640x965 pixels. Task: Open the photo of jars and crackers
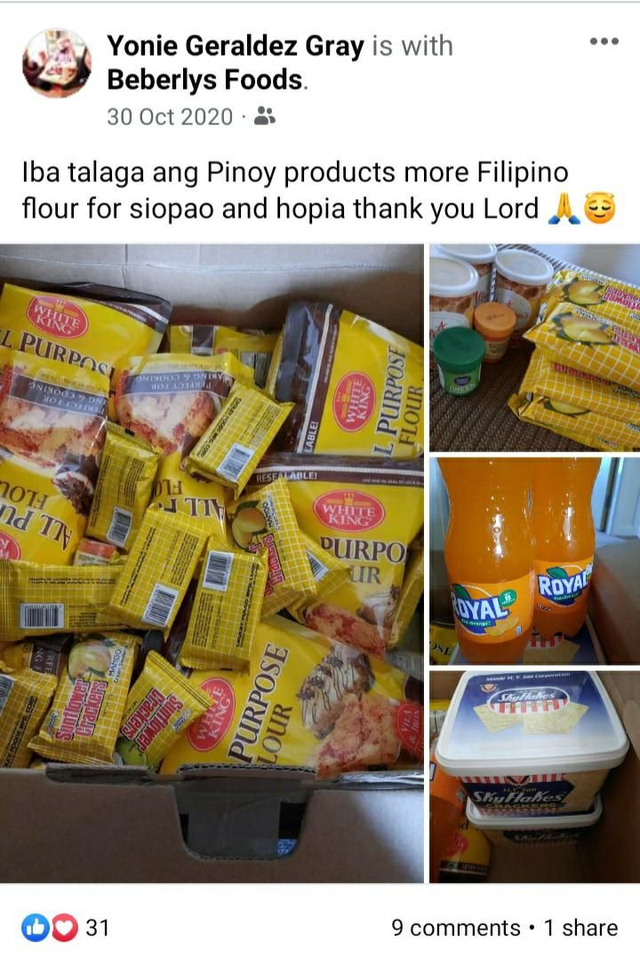[534, 347]
